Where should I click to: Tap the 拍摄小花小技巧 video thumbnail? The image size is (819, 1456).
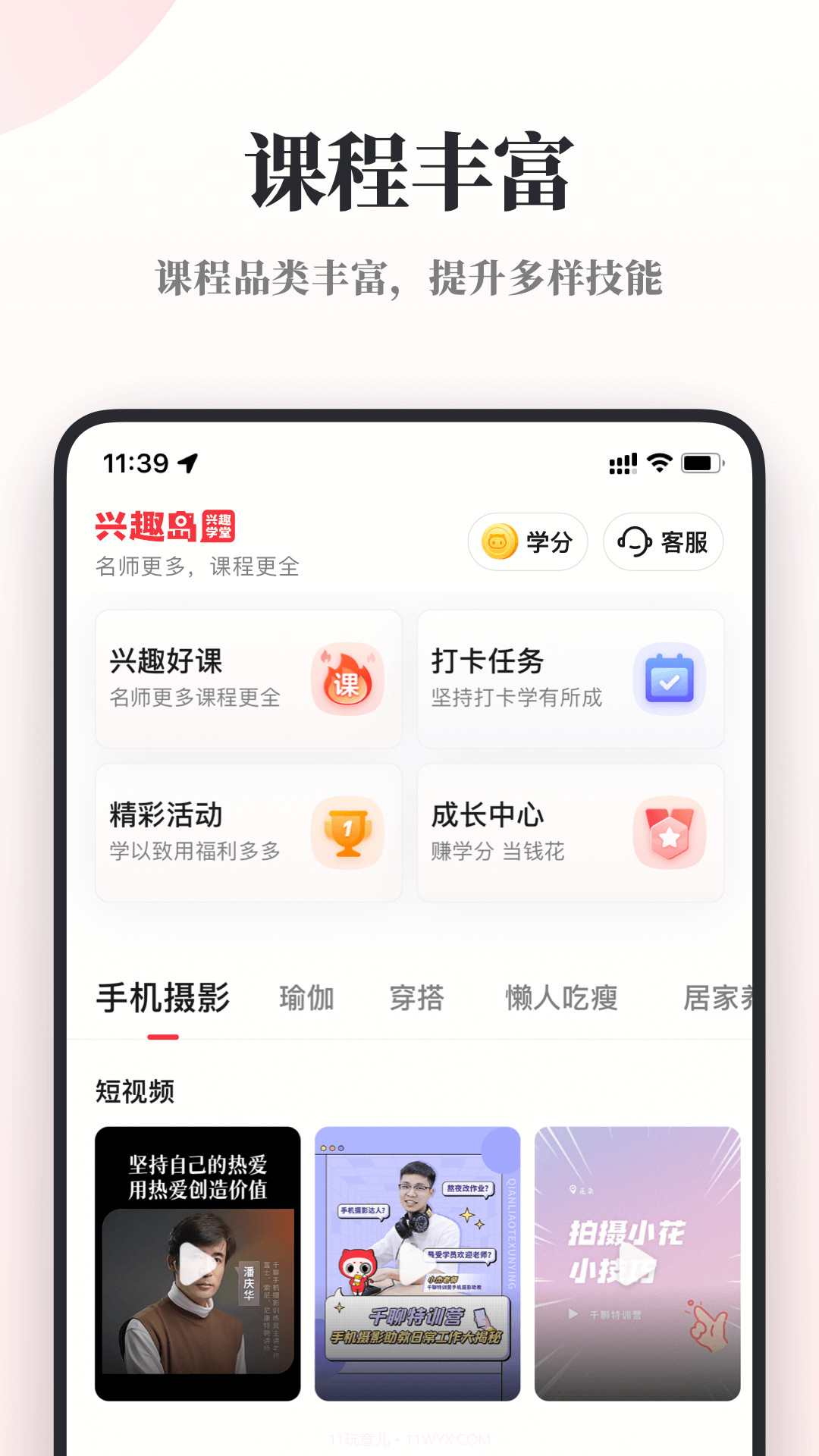click(x=639, y=1263)
